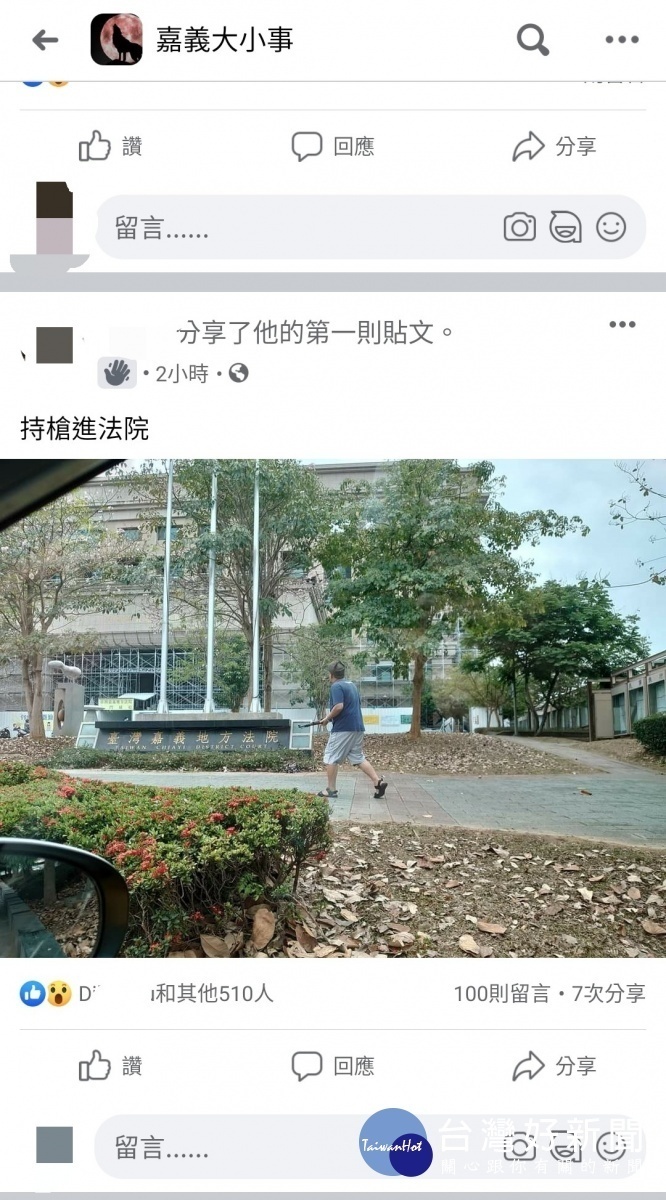Viewport: 666px width, 1200px height.
Task: Open options menu for 持槍進法院 post
Action: (x=622, y=324)
